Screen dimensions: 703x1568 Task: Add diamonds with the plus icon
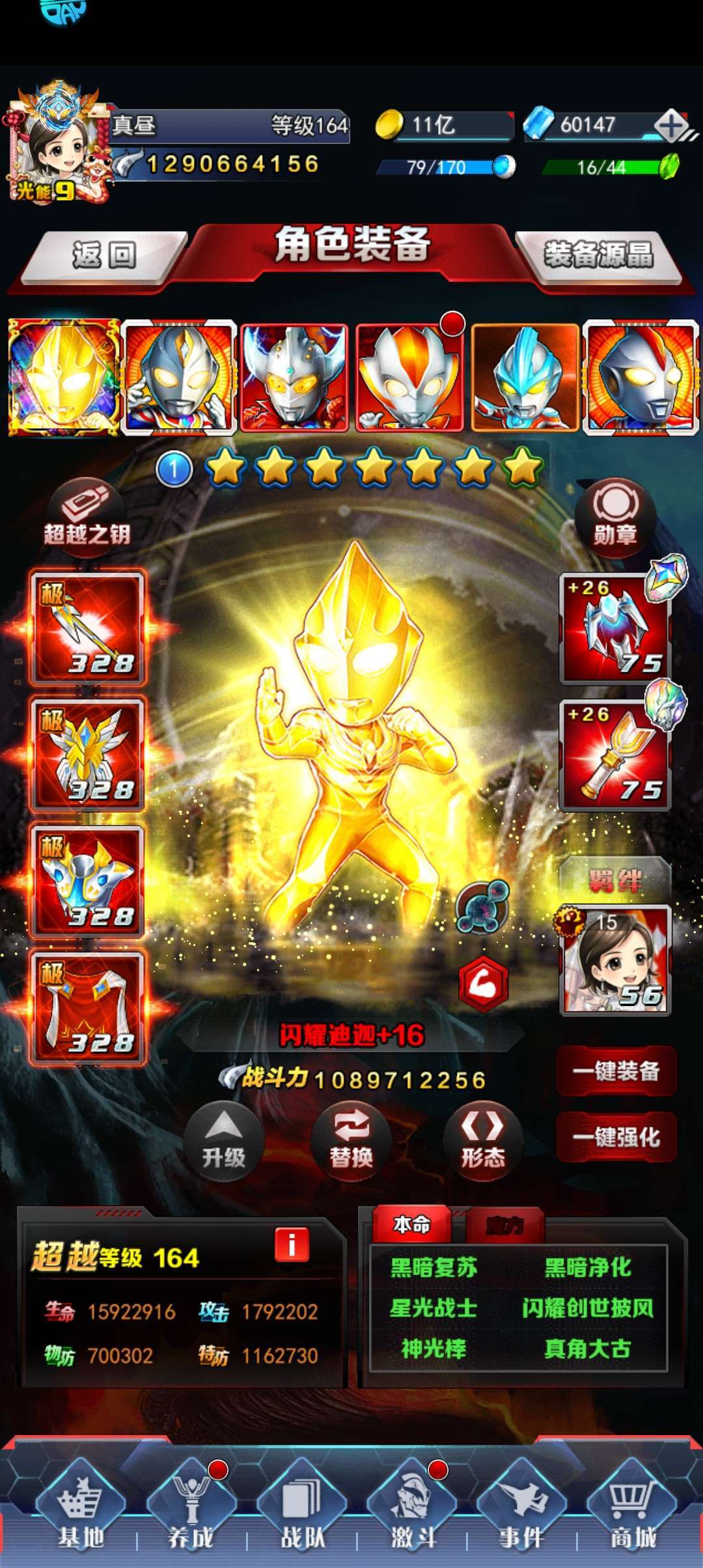671,124
